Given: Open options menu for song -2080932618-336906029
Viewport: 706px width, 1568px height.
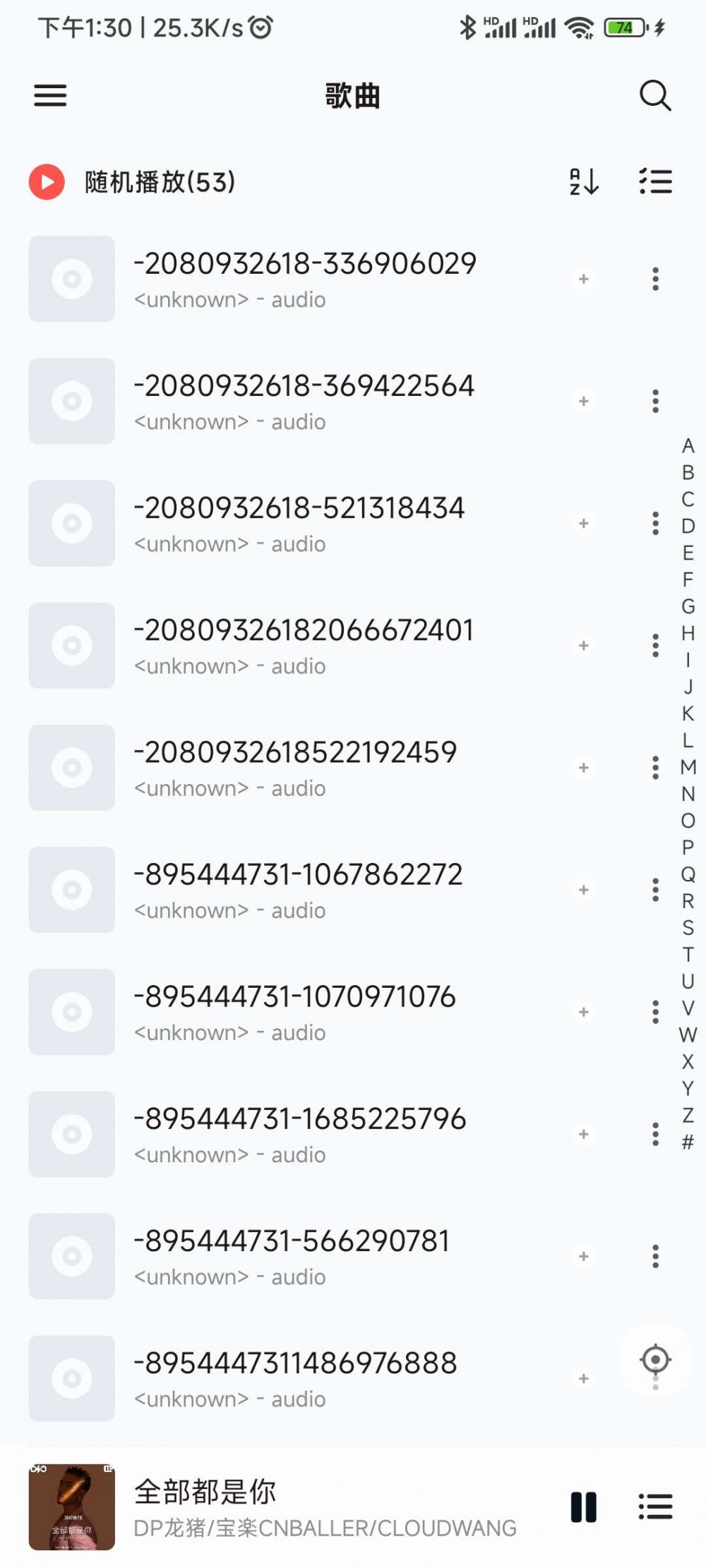Looking at the screenshot, I should (654, 279).
